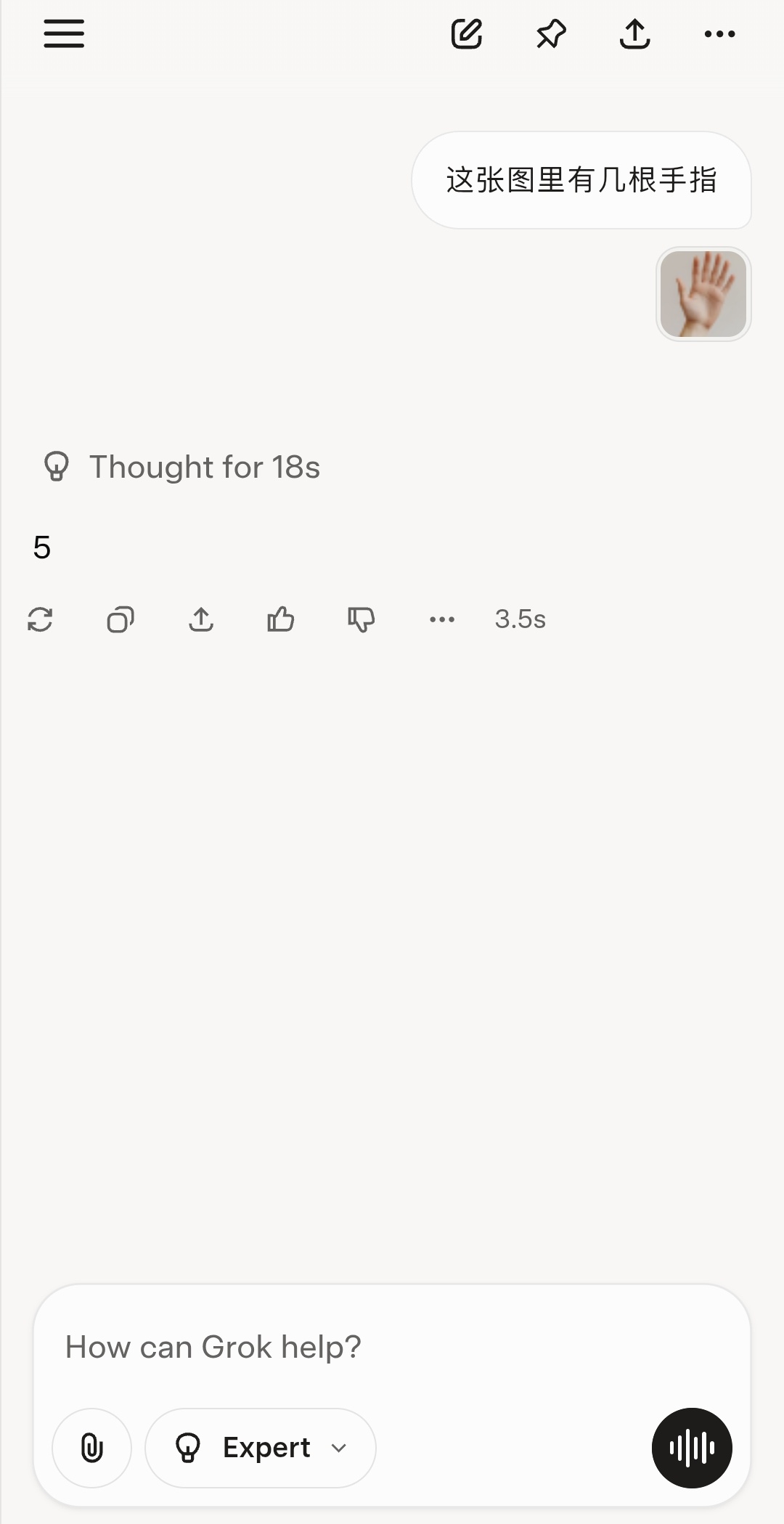Regenerate the response
Image resolution: width=784 pixels, height=1524 pixels.
pos(41,619)
